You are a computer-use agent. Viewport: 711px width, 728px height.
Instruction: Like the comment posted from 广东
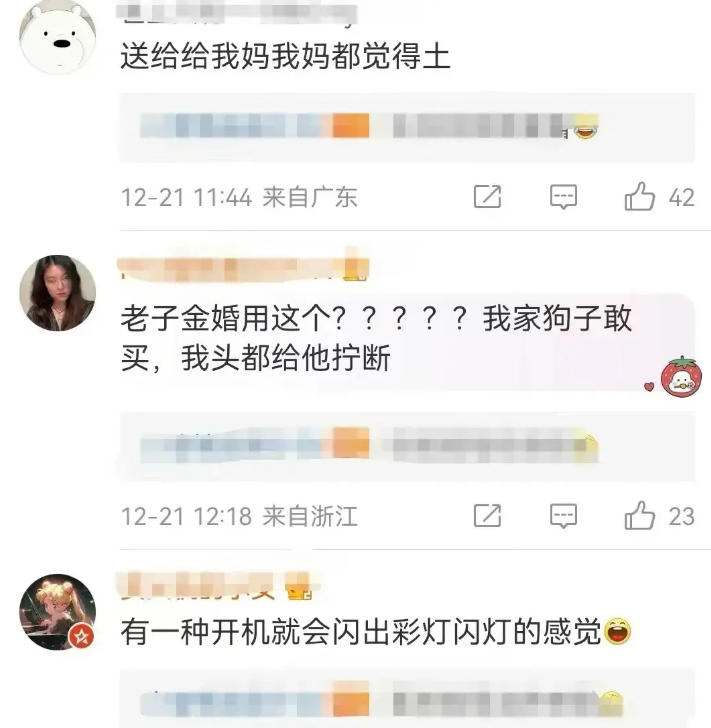640,197
